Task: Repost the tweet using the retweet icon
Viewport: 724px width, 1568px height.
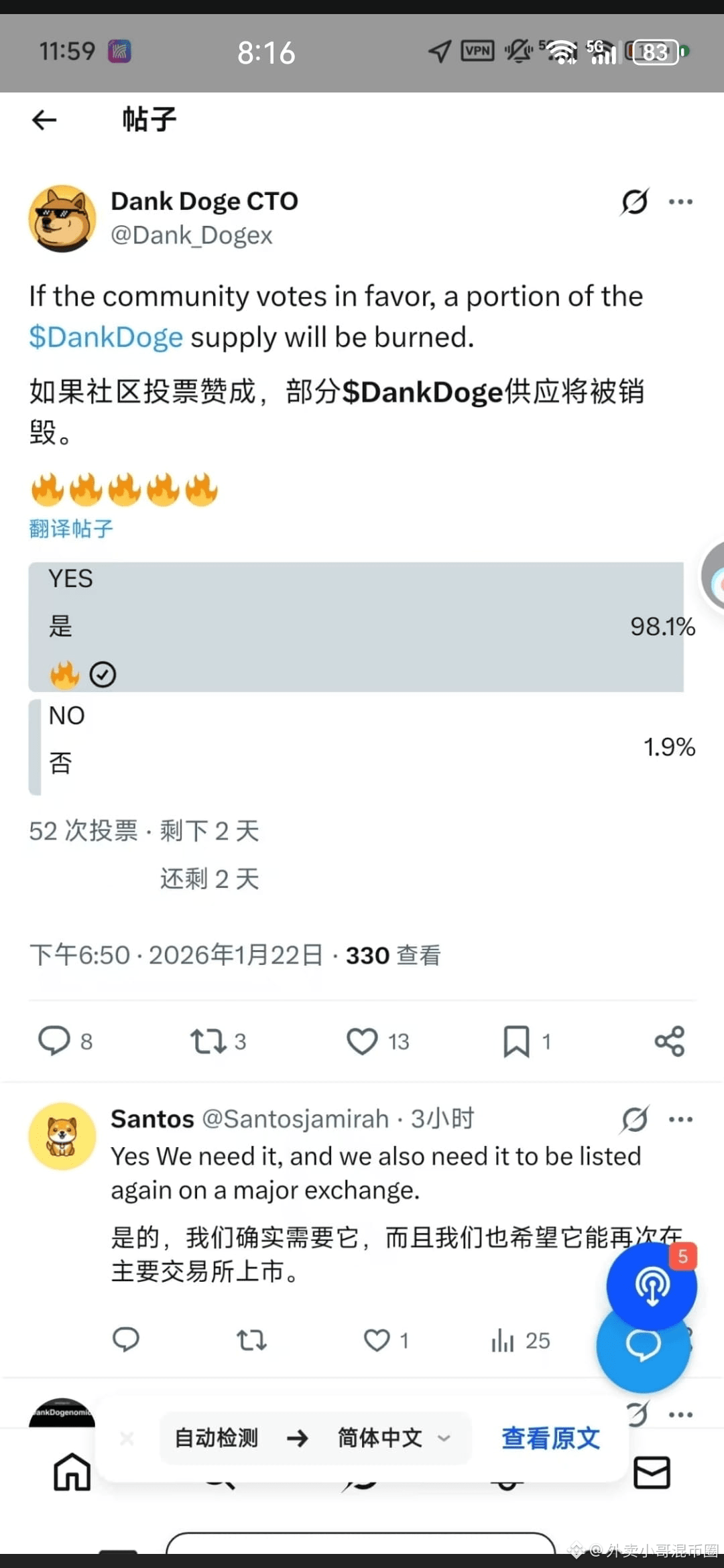Action: (x=208, y=1041)
